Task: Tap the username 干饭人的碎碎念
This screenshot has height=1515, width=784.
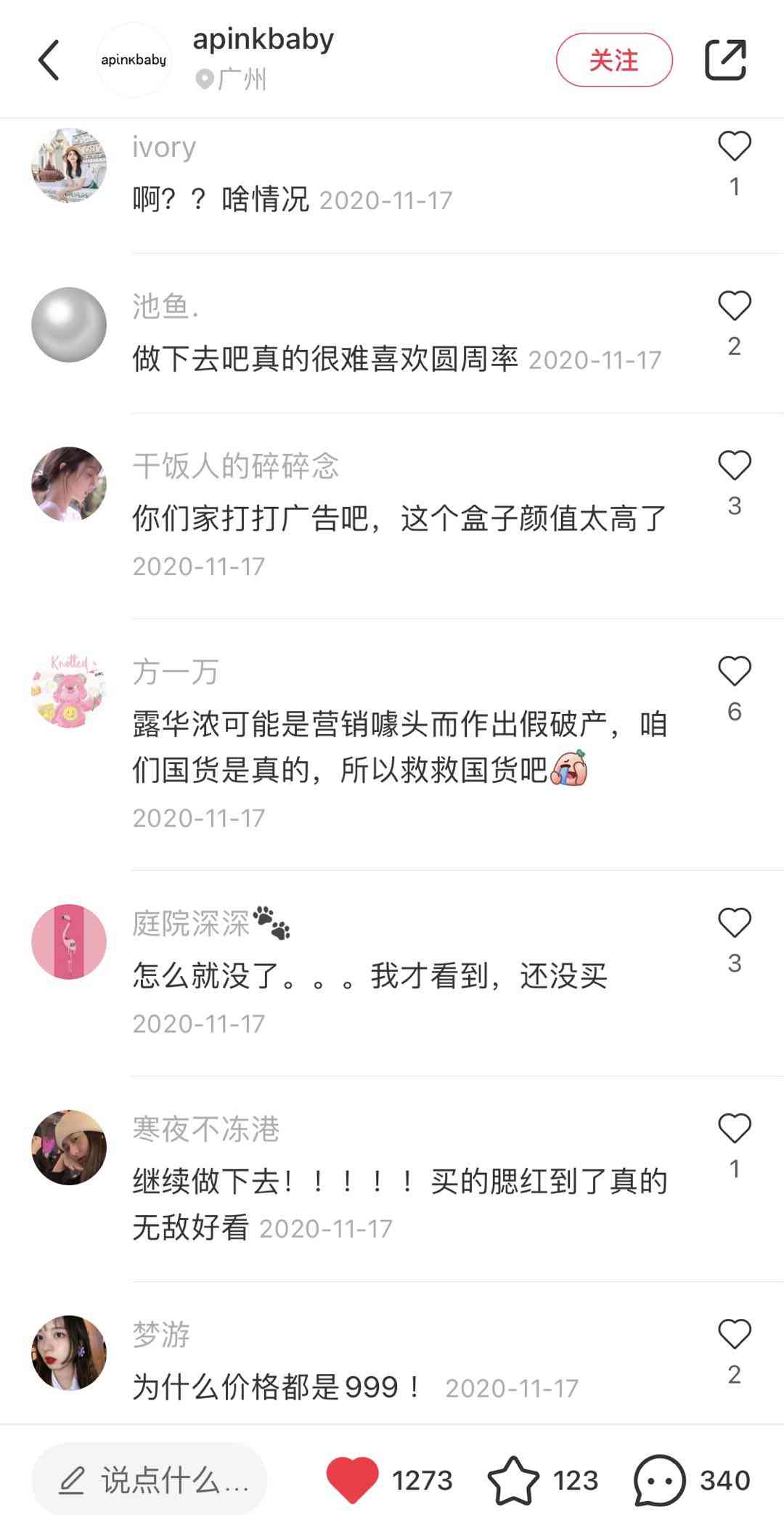Action: (x=237, y=467)
